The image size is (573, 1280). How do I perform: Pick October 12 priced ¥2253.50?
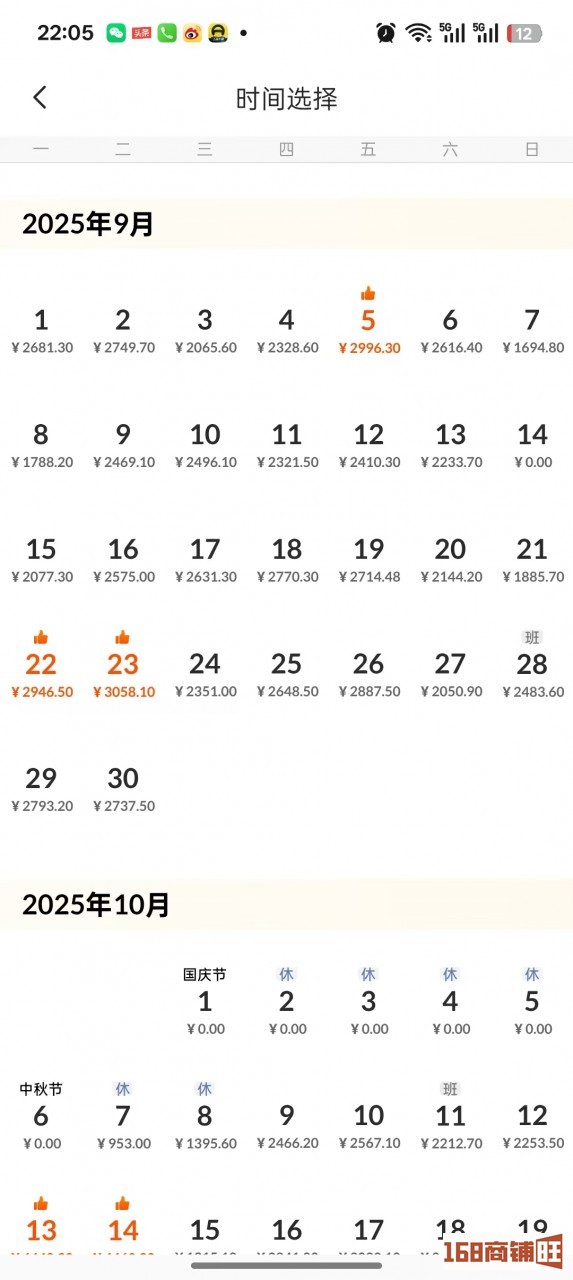pyautogui.click(x=532, y=1126)
